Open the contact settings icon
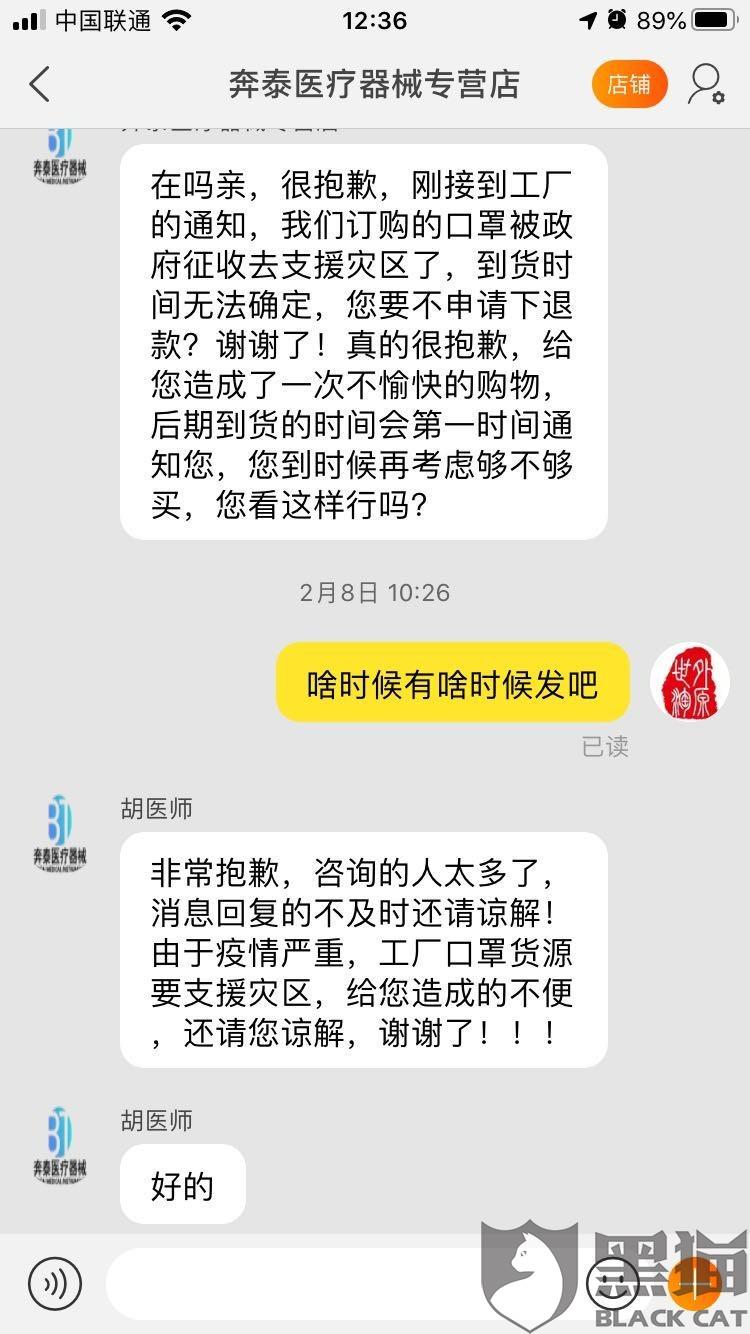The image size is (750, 1334). (x=706, y=85)
